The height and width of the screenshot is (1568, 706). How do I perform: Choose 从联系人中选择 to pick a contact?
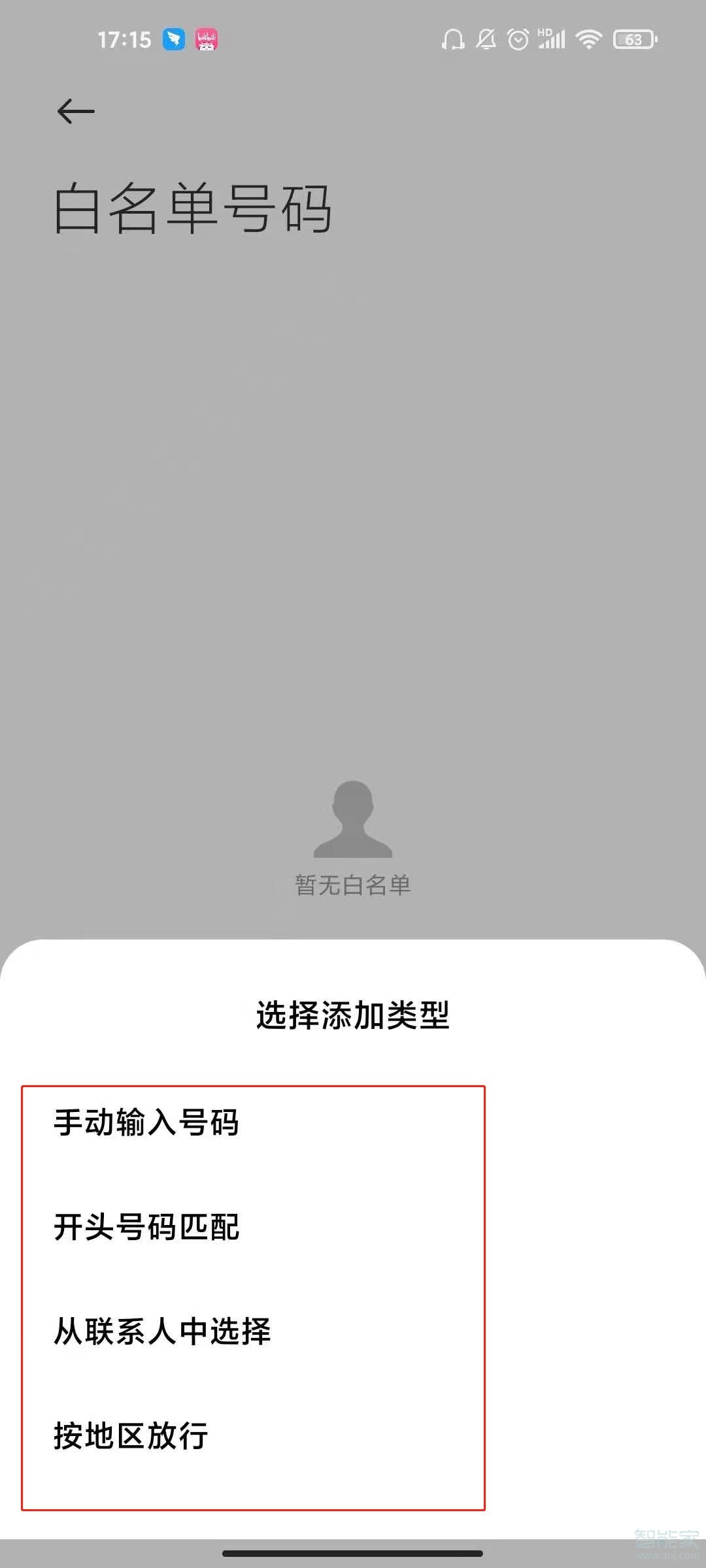(x=163, y=1332)
